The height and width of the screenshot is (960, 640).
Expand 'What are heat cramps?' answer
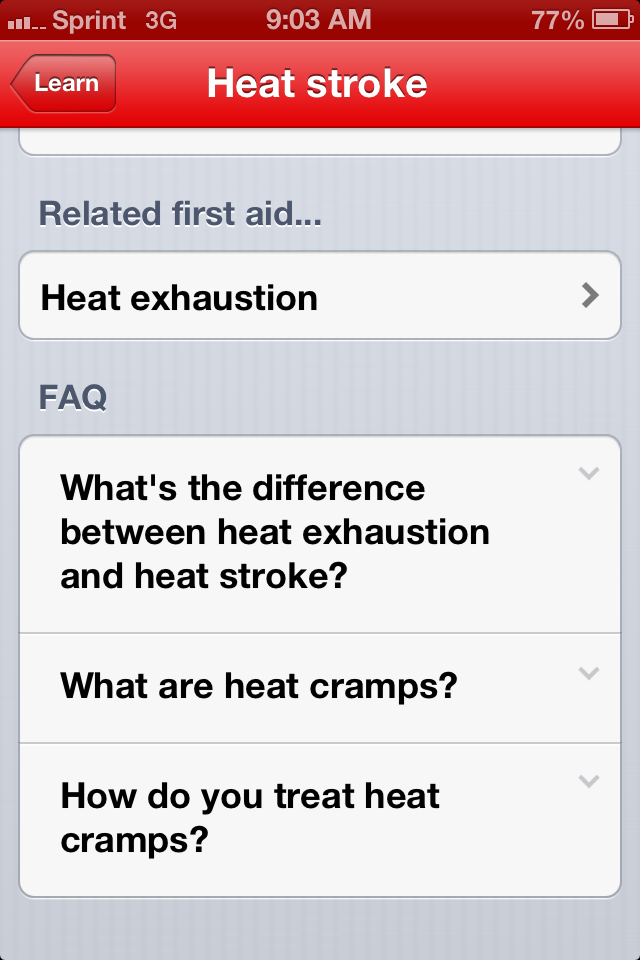tap(320, 687)
